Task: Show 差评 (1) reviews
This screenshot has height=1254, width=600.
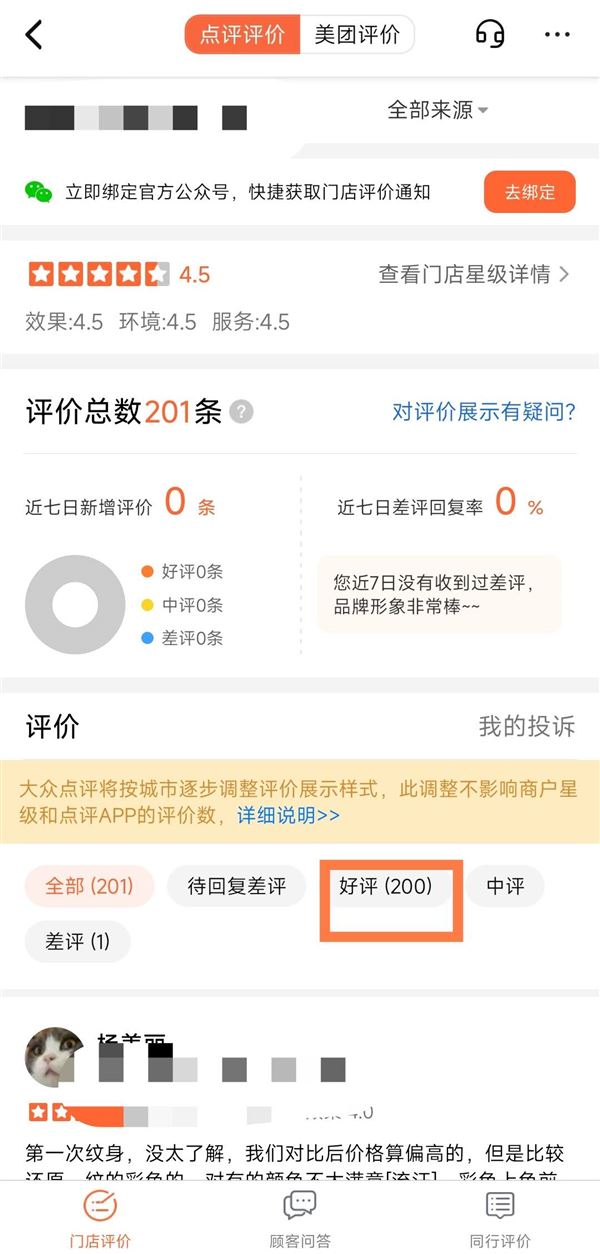Action: pyautogui.click(x=78, y=941)
